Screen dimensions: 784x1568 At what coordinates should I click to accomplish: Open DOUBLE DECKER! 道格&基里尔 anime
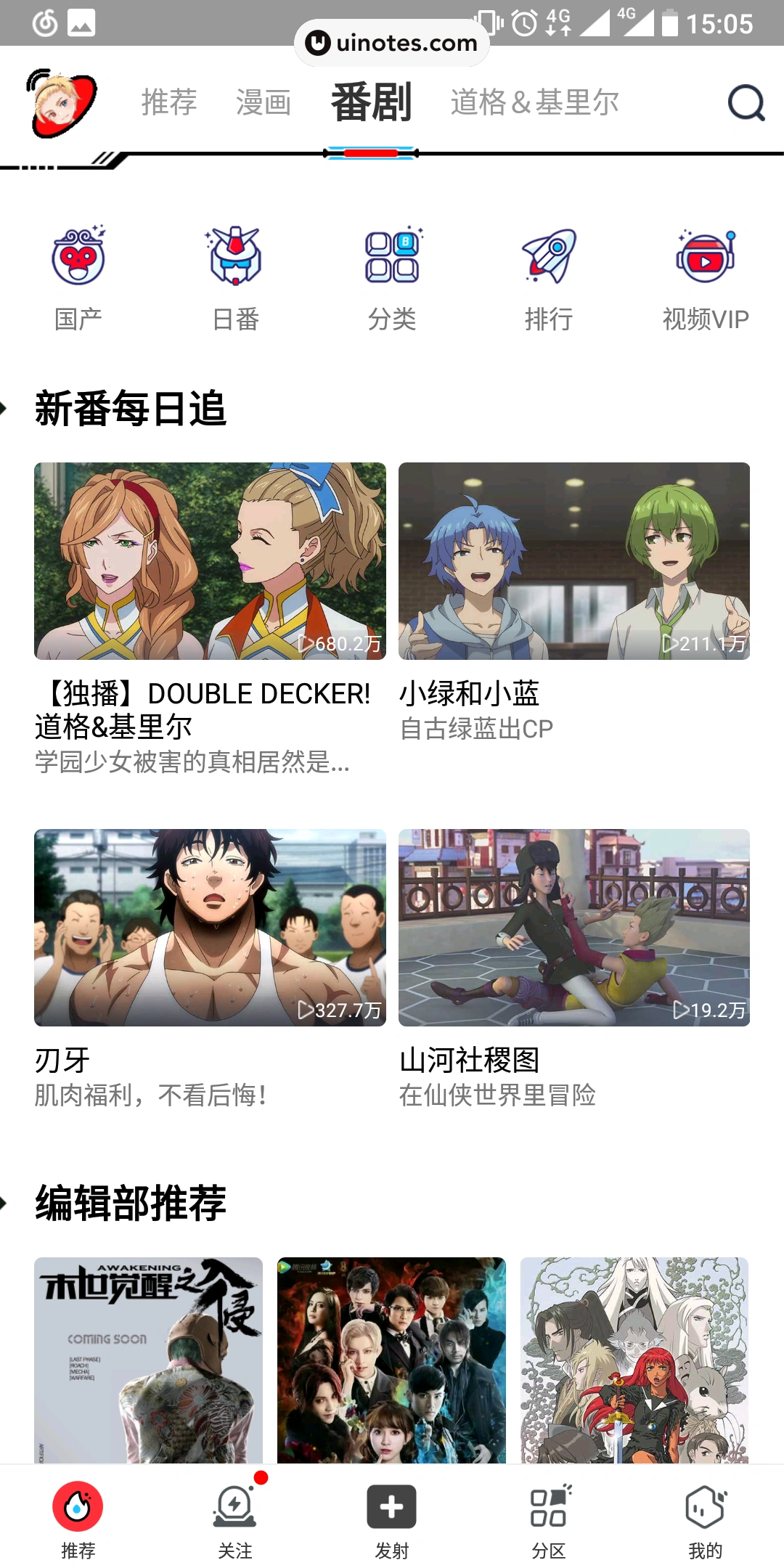click(210, 561)
